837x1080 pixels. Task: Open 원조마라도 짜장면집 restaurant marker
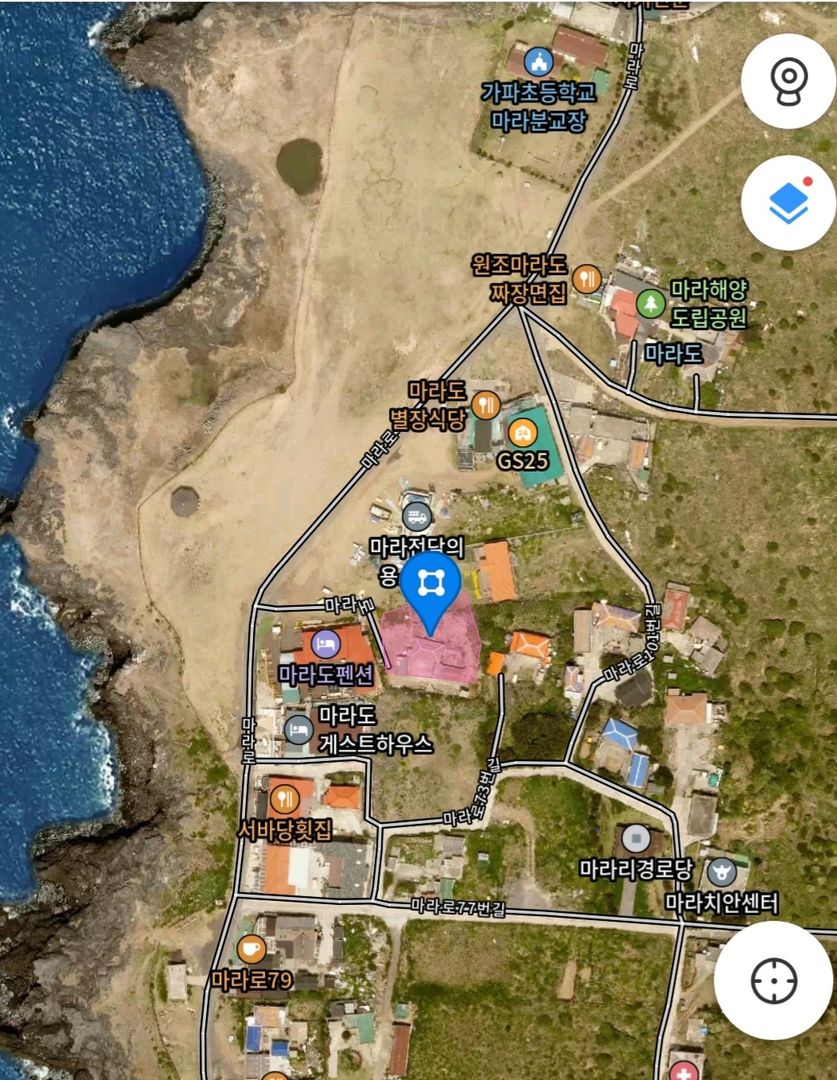[x=588, y=279]
